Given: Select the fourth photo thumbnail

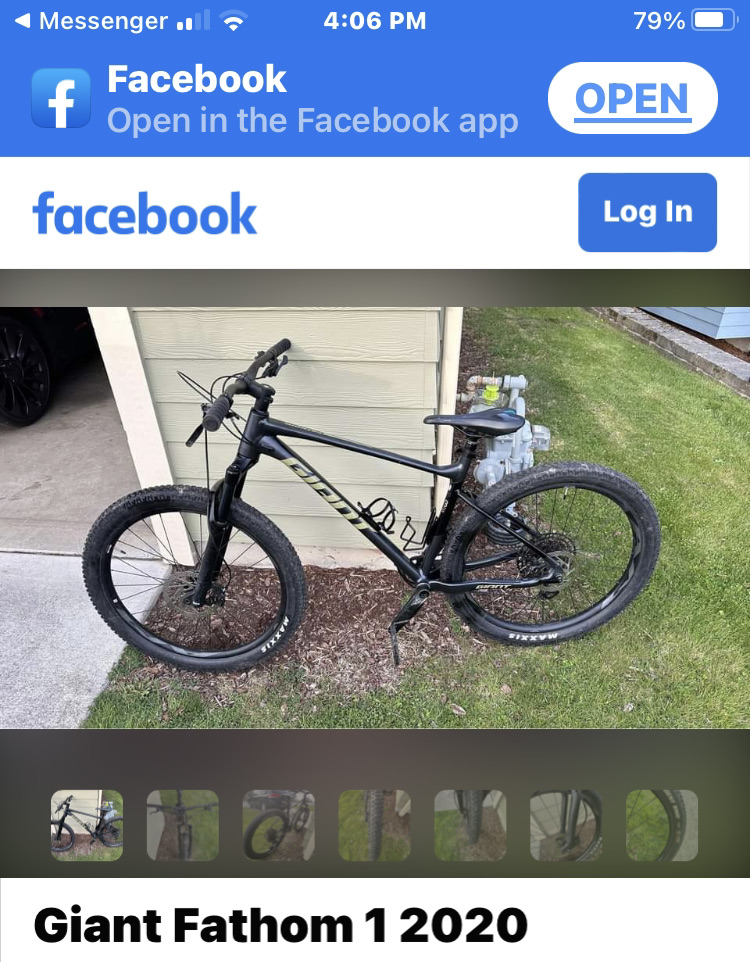Looking at the screenshot, I should [x=374, y=826].
